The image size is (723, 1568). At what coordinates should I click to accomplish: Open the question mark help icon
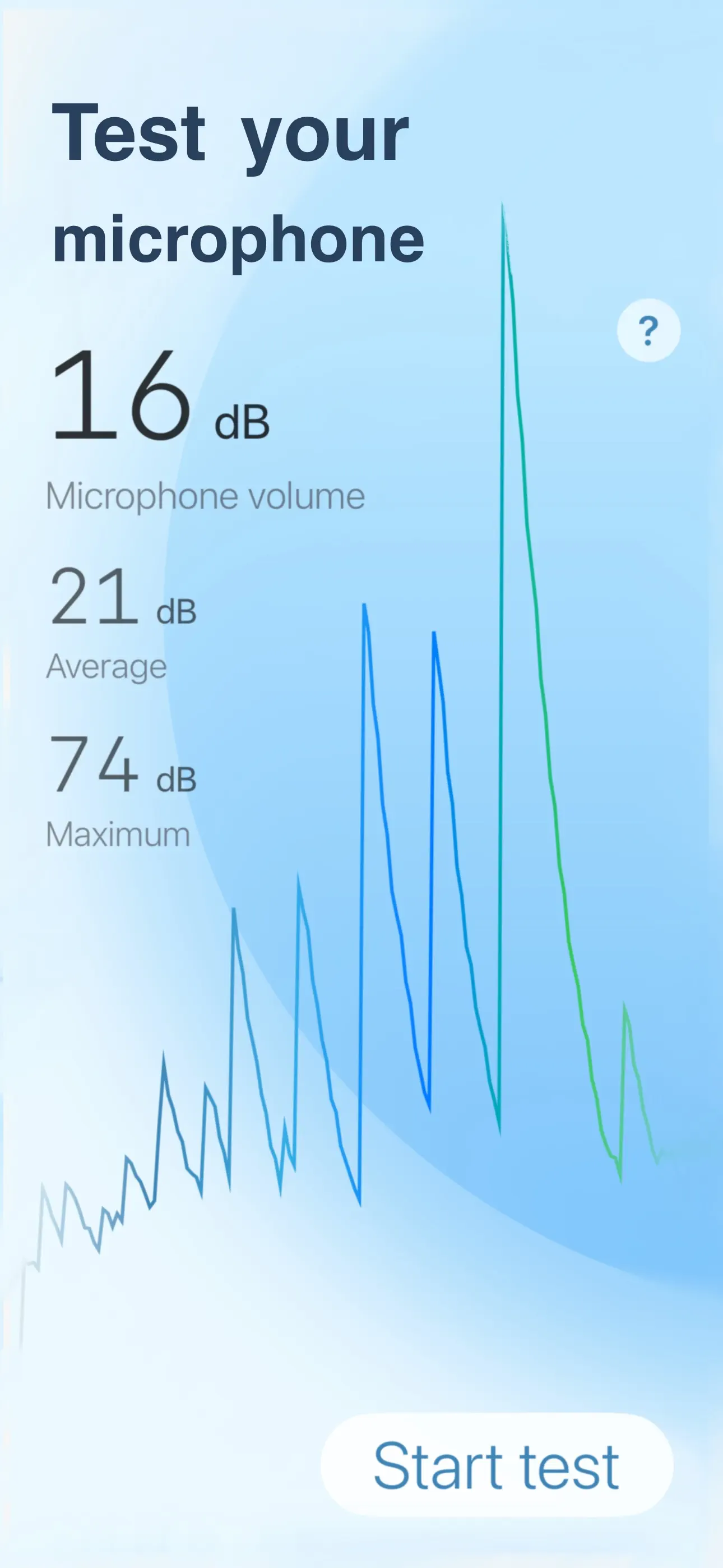click(x=649, y=330)
